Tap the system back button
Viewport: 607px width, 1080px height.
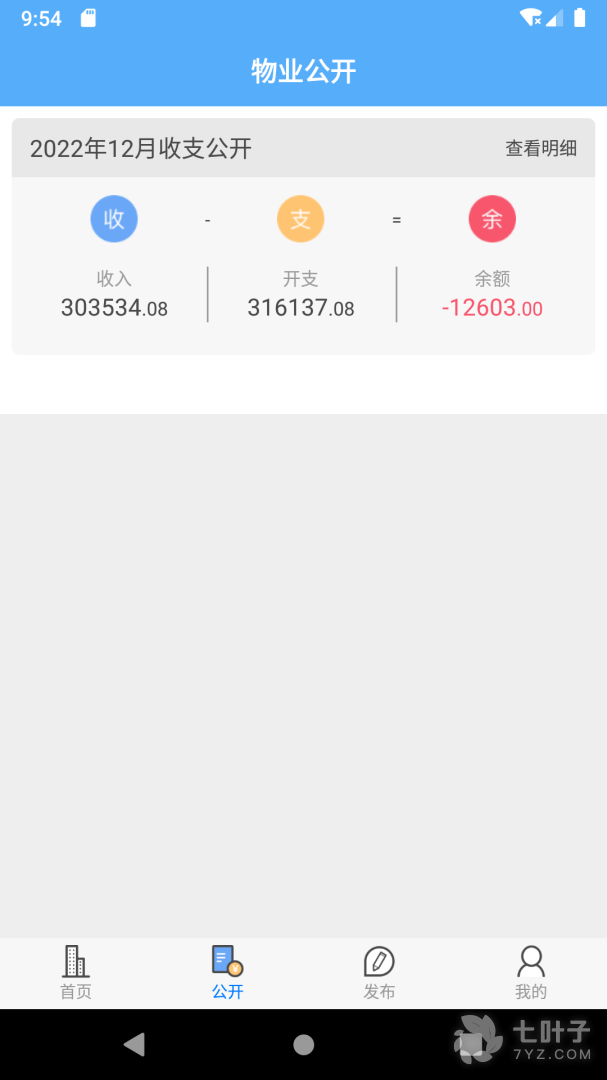pyautogui.click(x=134, y=1045)
